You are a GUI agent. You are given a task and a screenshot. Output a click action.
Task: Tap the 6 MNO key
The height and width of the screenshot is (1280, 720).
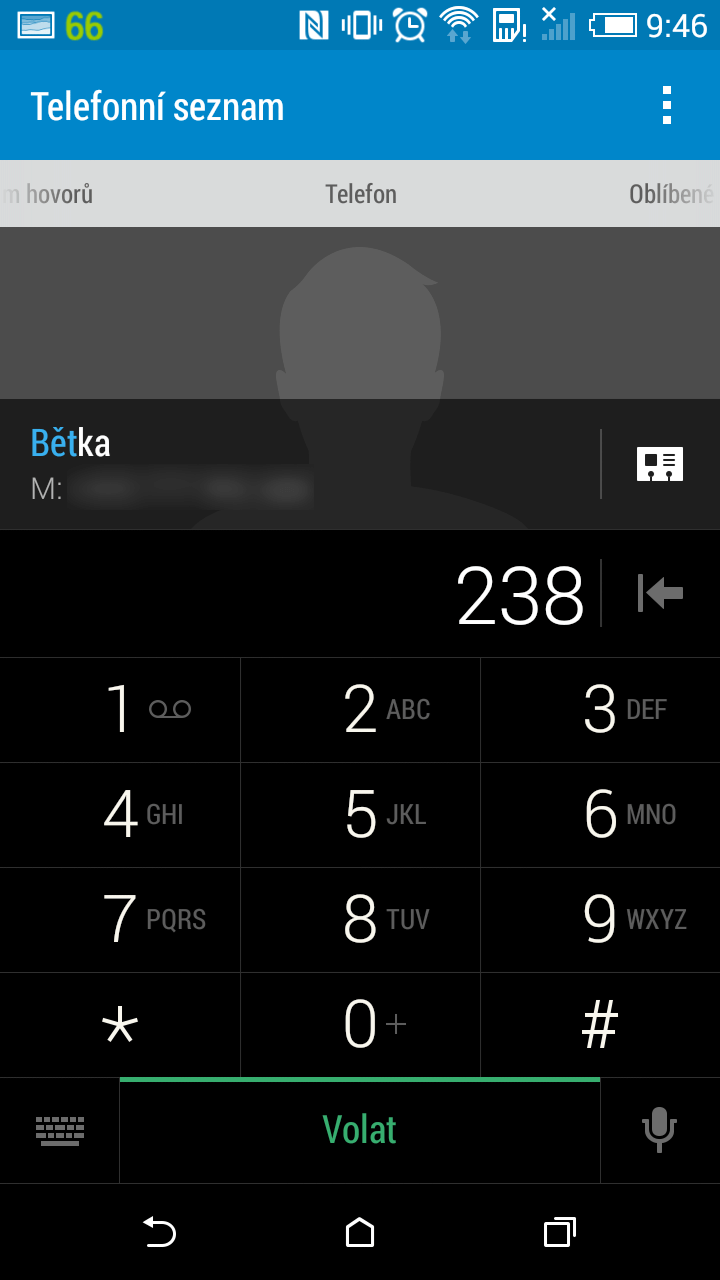[x=600, y=815]
